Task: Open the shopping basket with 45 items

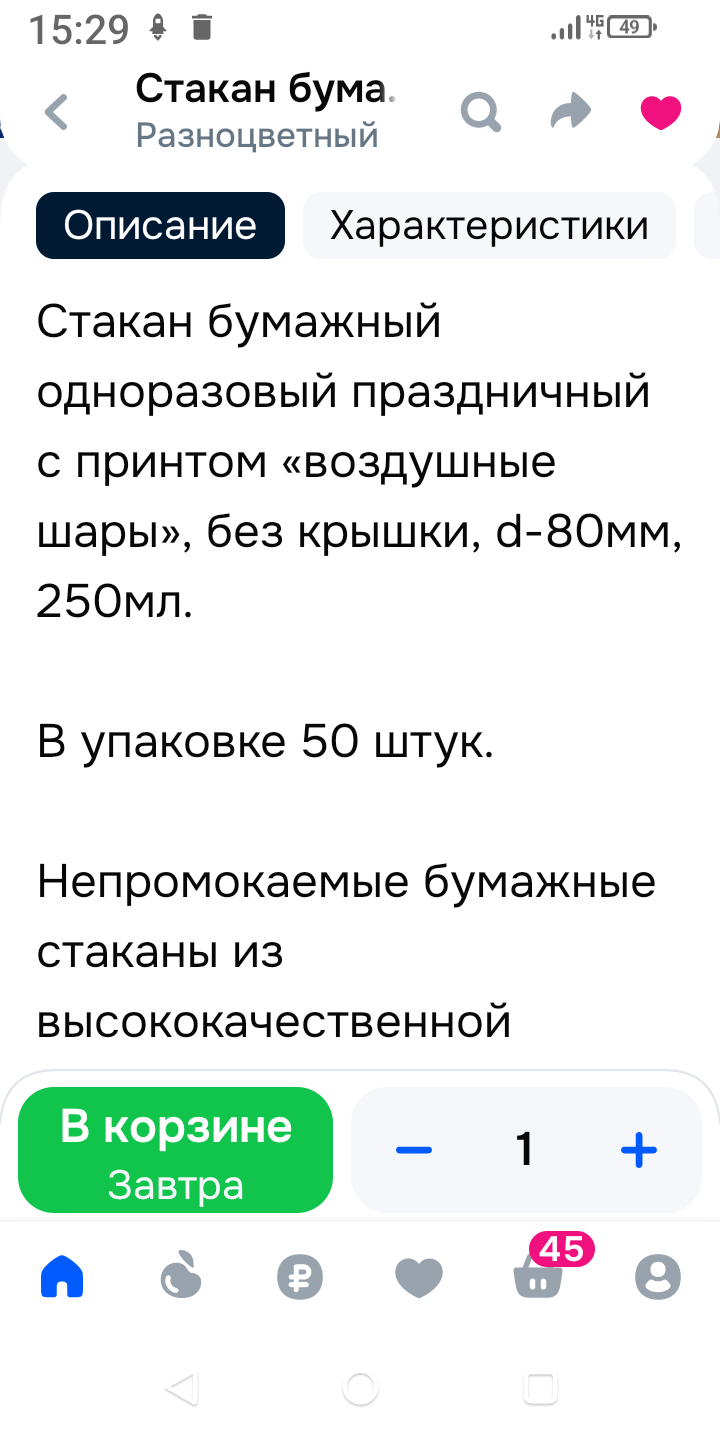Action: (538, 1275)
